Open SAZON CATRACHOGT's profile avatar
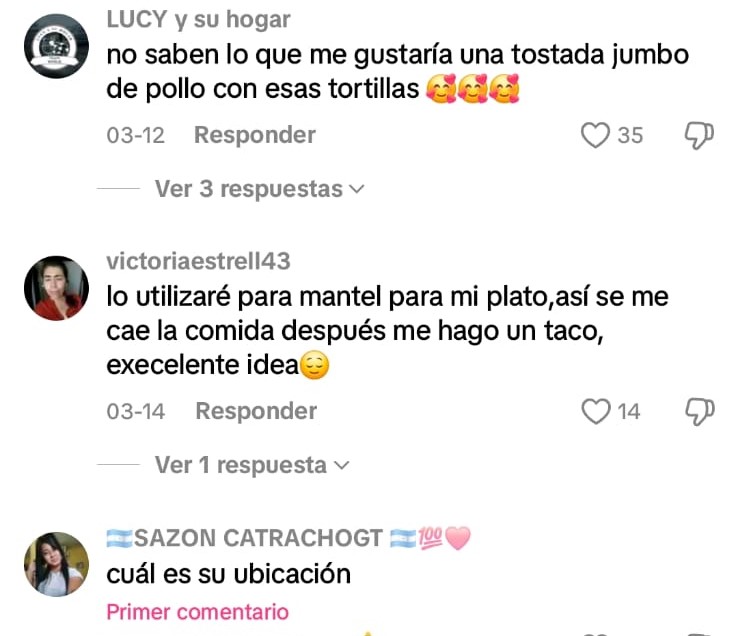The height and width of the screenshot is (636, 738). tap(55, 562)
